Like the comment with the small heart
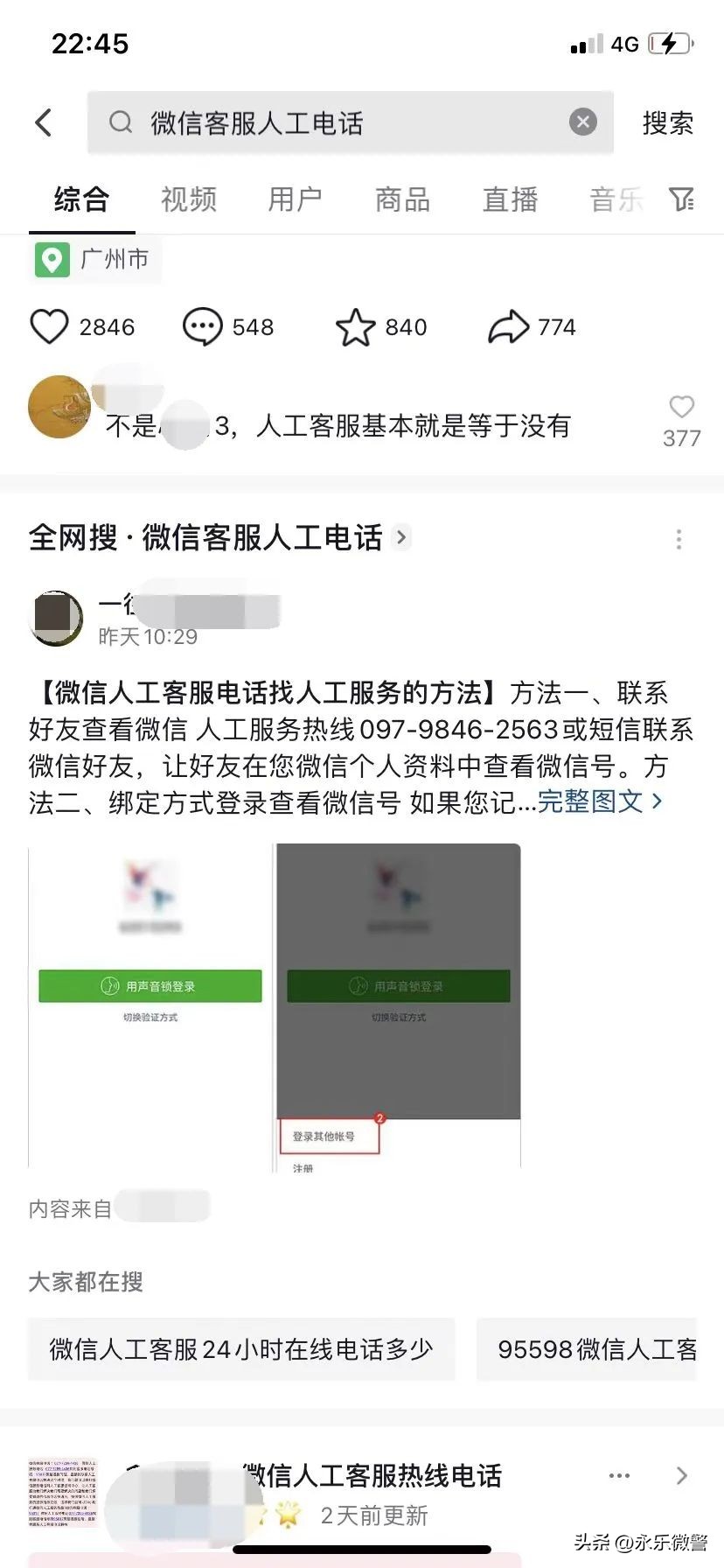Image resolution: width=724 pixels, height=1568 pixels. [x=681, y=405]
